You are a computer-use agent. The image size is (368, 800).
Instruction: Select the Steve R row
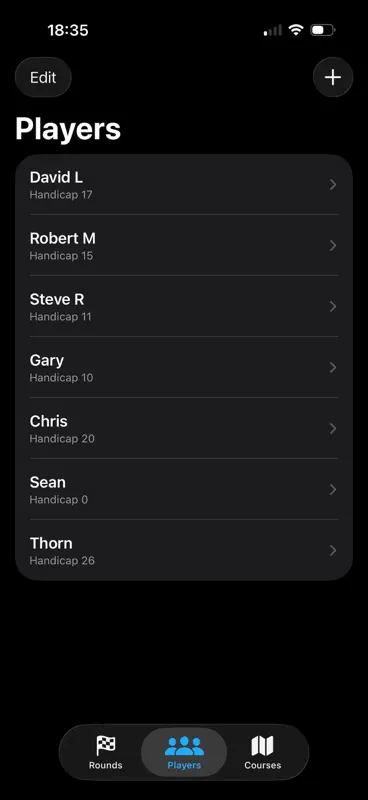click(184, 306)
